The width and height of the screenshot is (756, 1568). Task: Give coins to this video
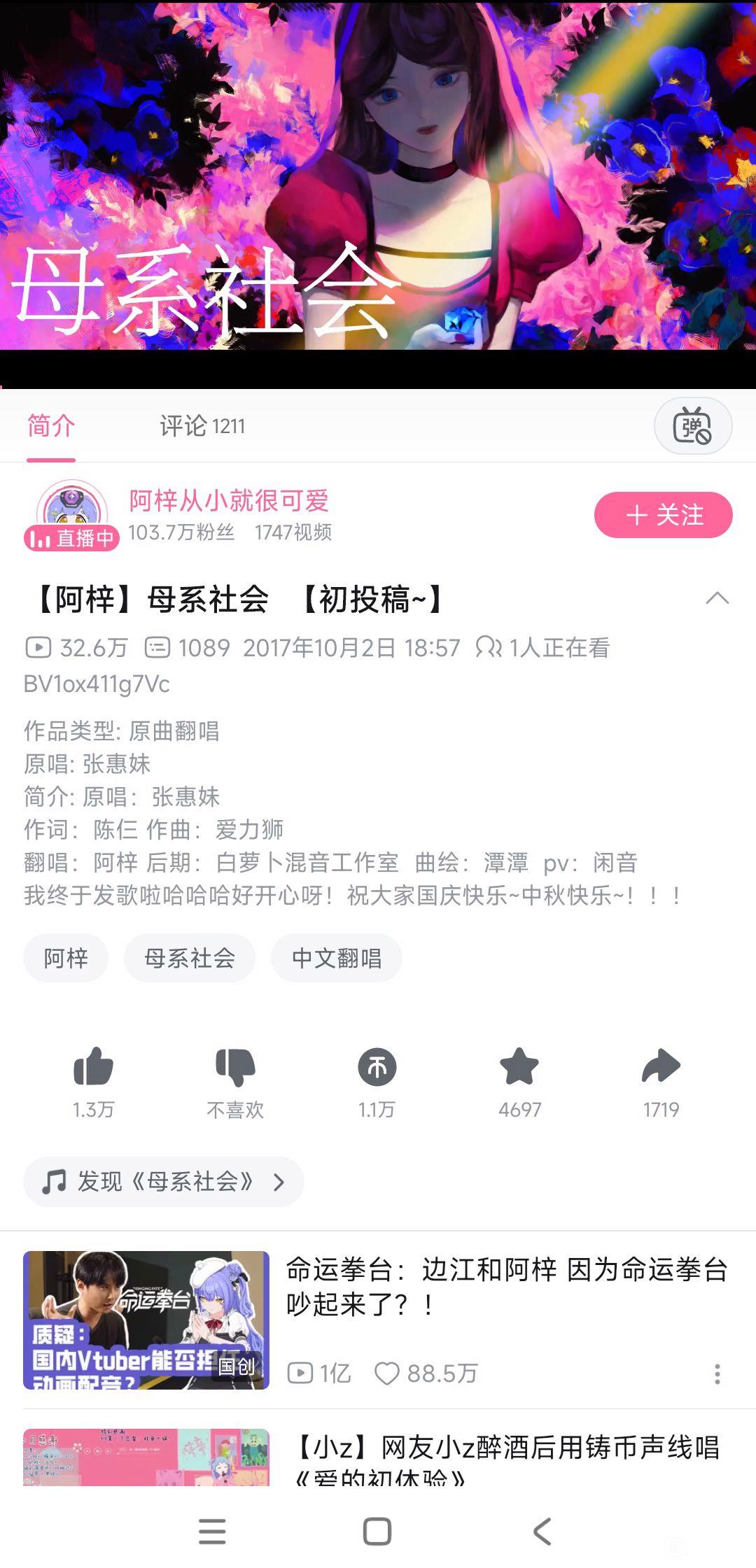(377, 1068)
